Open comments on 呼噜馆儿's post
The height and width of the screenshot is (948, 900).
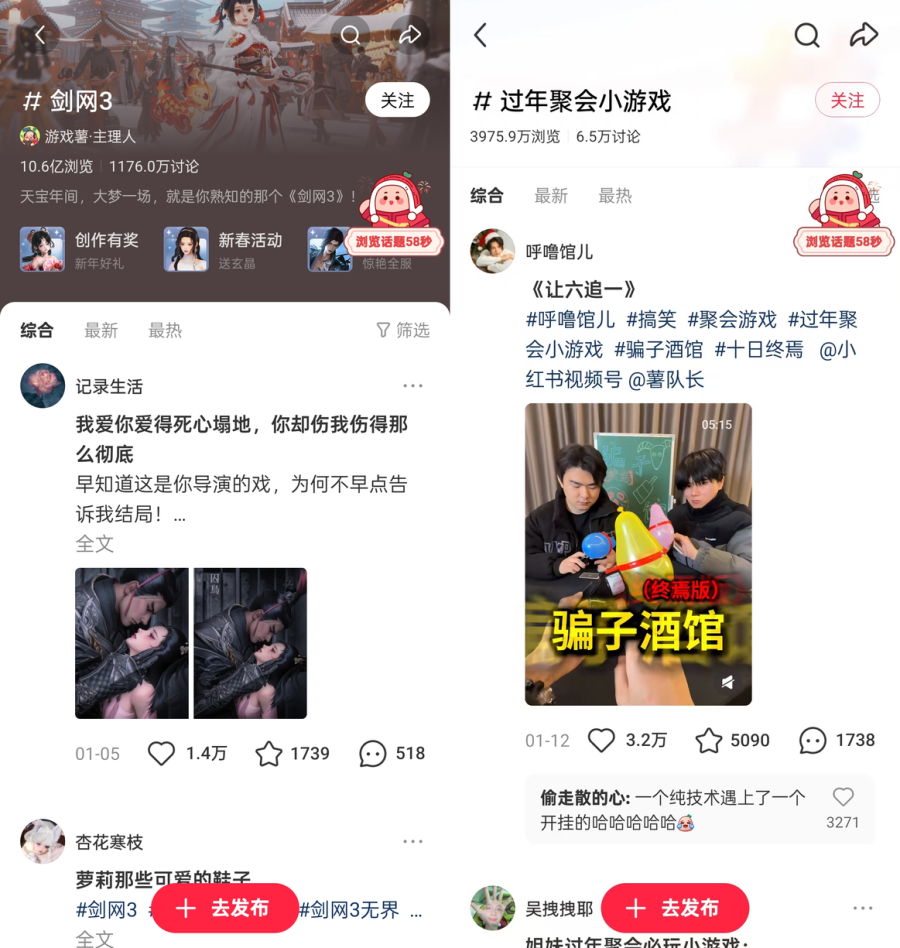tap(813, 740)
